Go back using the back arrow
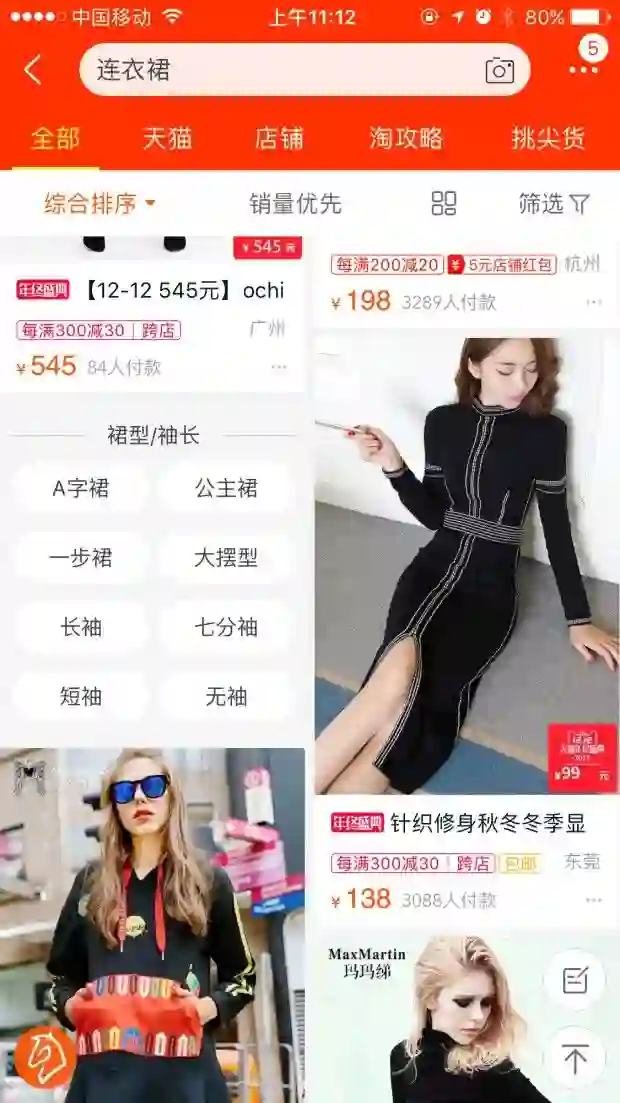This screenshot has width=620, height=1103. [x=34, y=70]
